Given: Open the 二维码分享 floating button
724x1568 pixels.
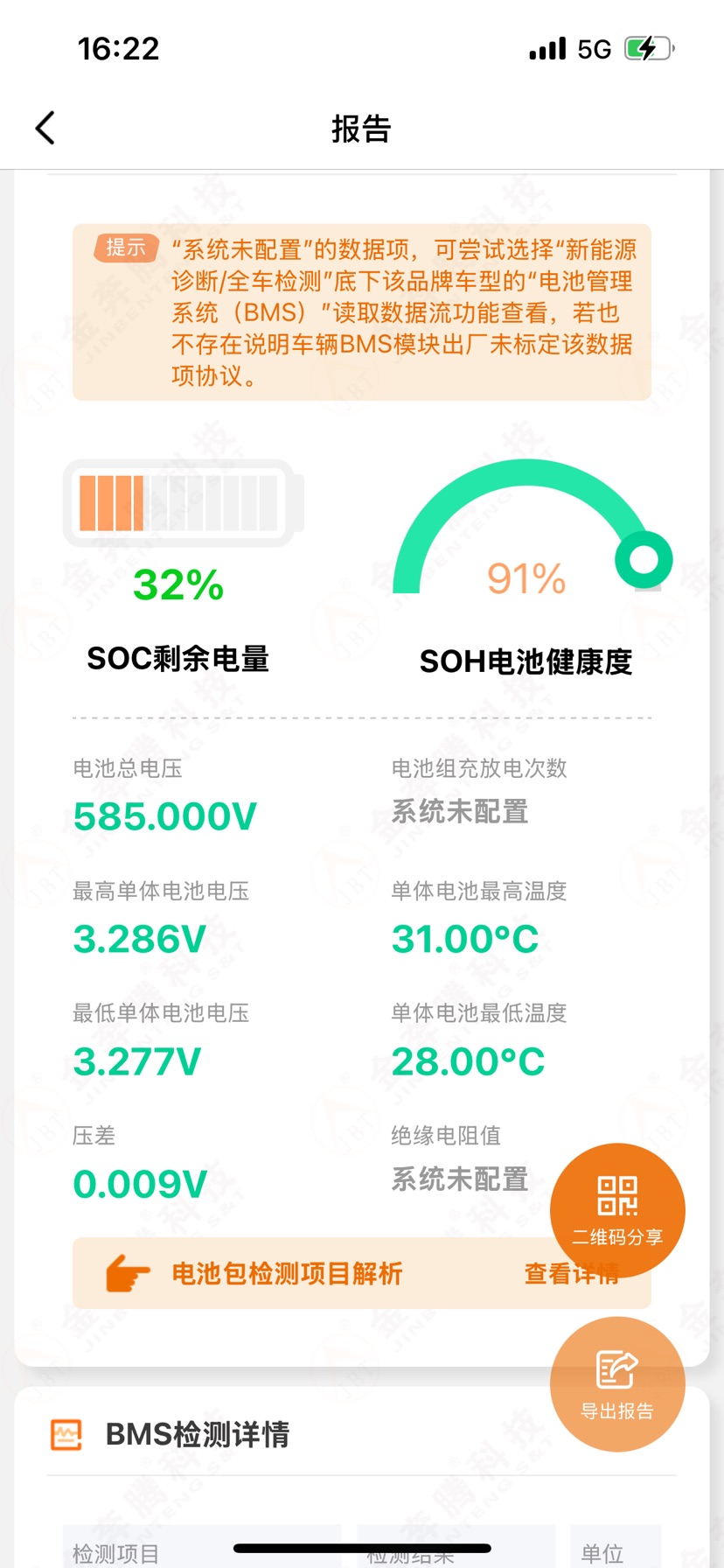Looking at the screenshot, I should point(617,1210).
